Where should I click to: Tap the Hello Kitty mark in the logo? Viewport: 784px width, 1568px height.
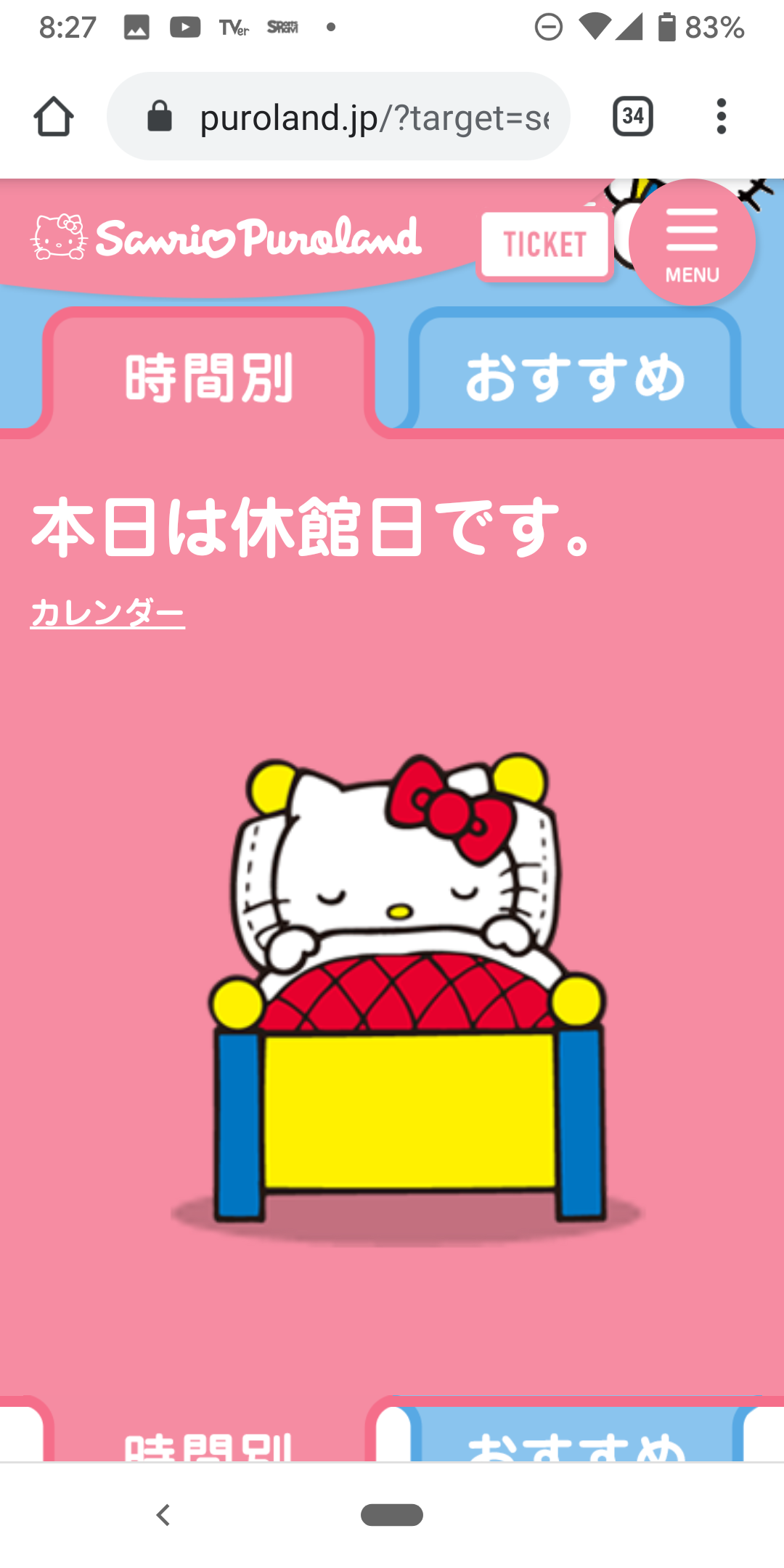coord(58,236)
